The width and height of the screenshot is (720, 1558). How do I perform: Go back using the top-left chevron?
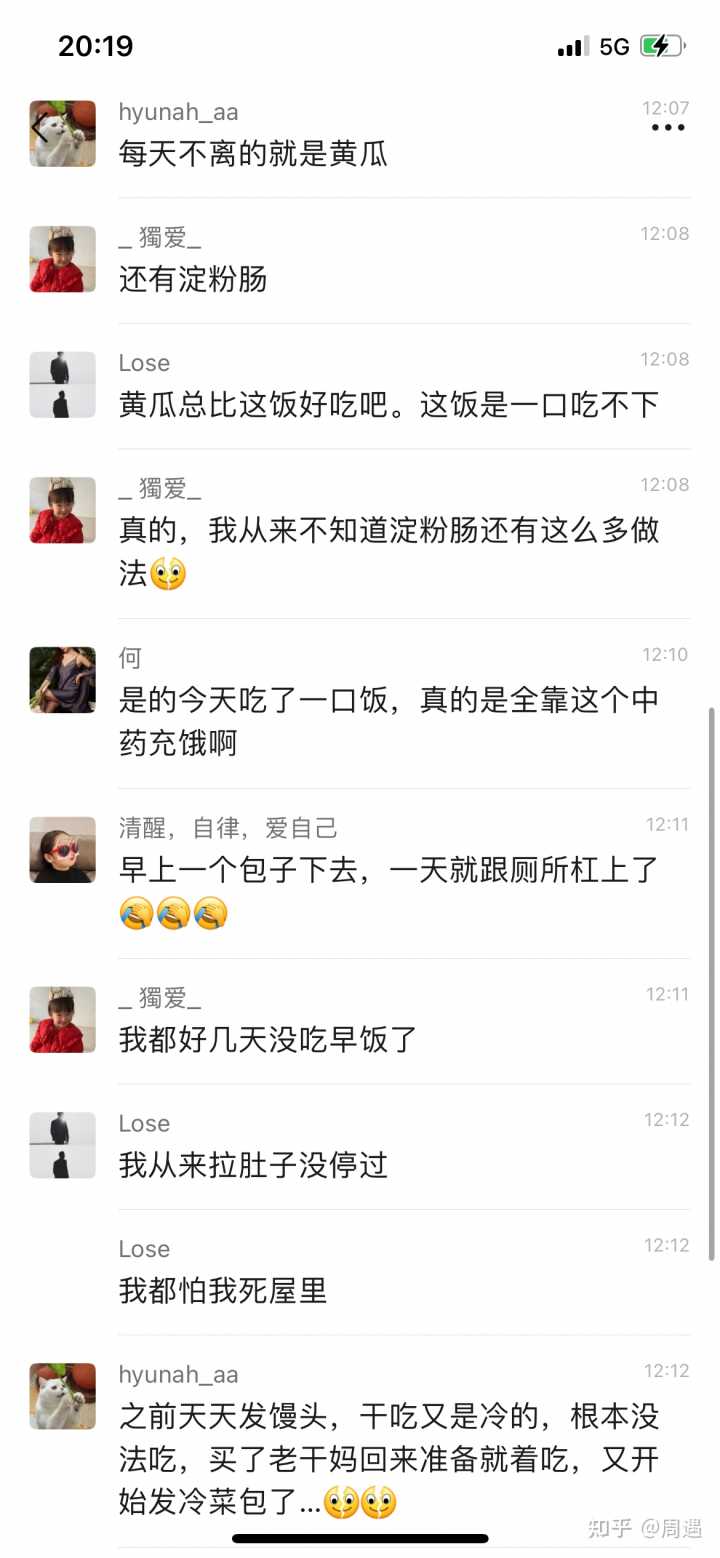(40, 129)
